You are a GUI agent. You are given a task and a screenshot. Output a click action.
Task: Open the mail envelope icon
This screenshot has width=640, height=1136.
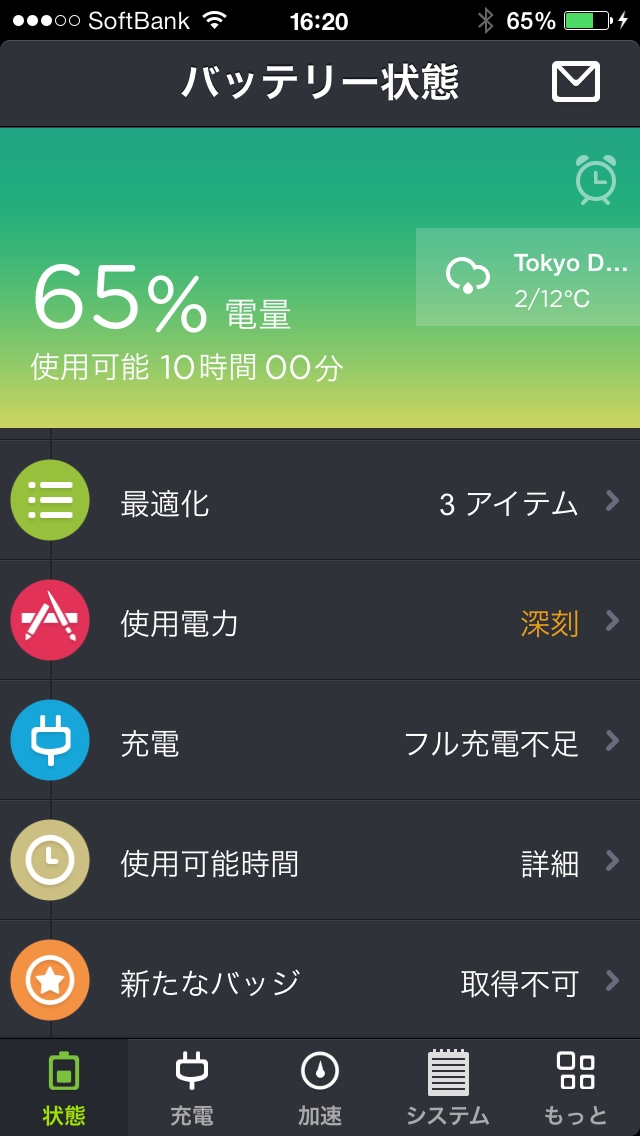tap(575, 82)
